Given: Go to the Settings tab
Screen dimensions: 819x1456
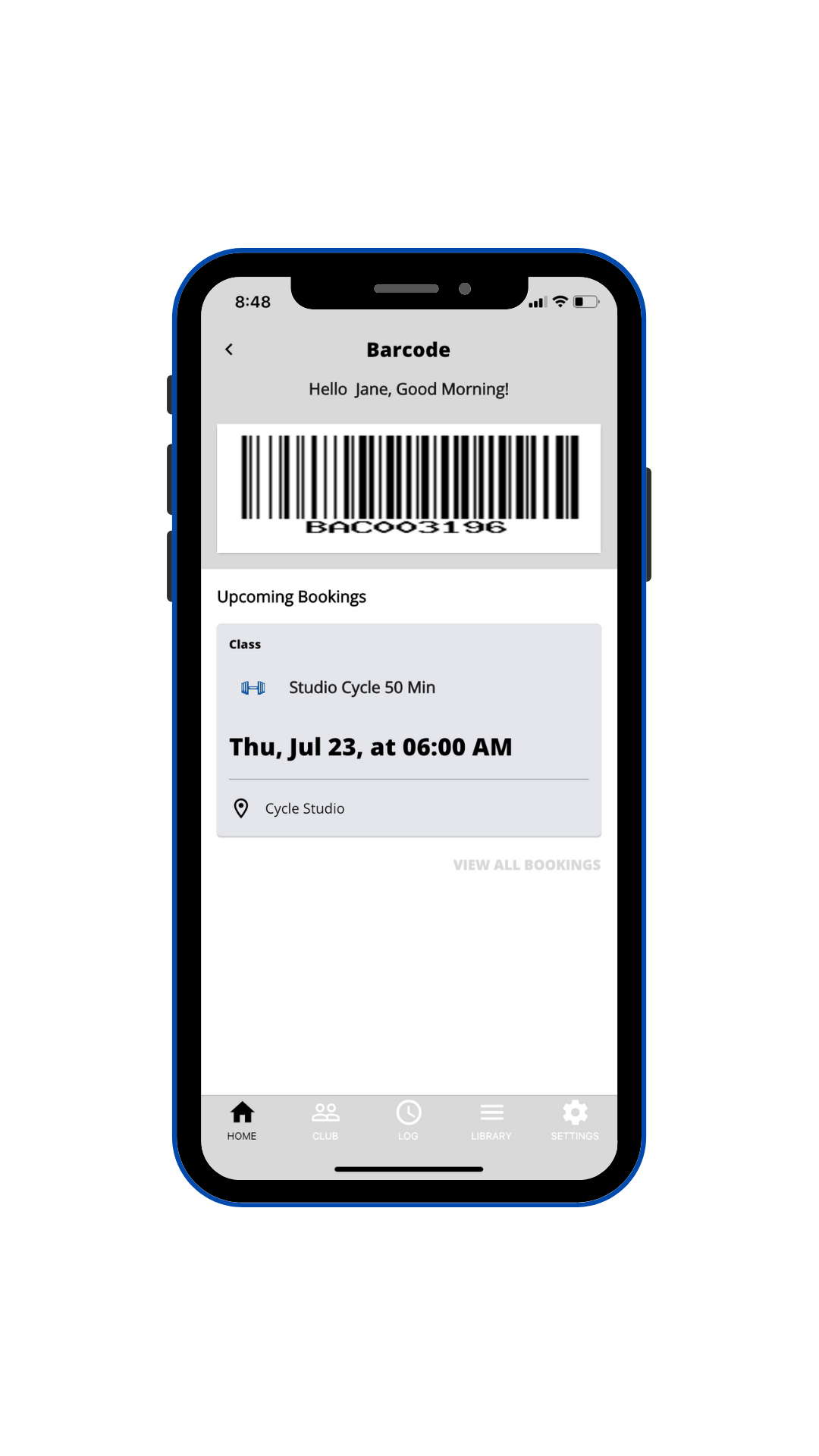Looking at the screenshot, I should [x=575, y=1121].
